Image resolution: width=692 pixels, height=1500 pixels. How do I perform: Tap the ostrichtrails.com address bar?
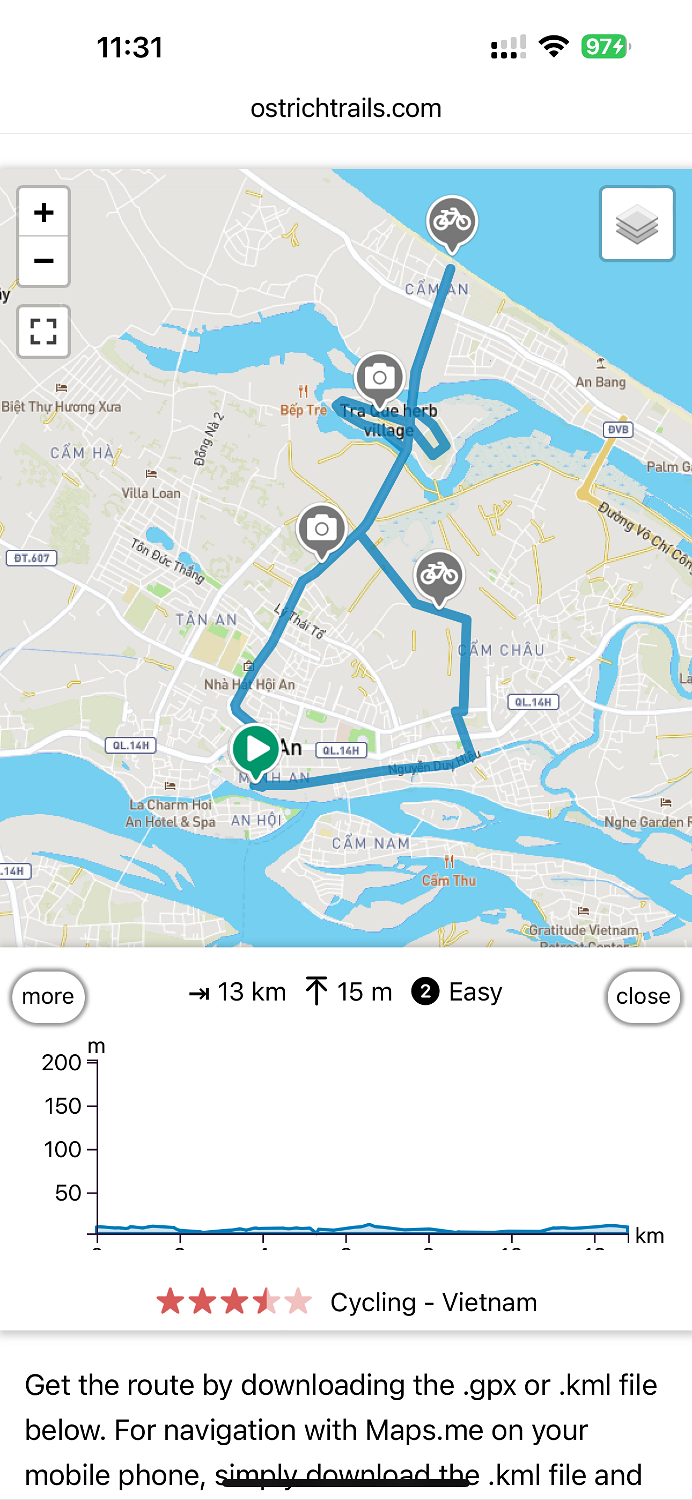[x=346, y=108]
